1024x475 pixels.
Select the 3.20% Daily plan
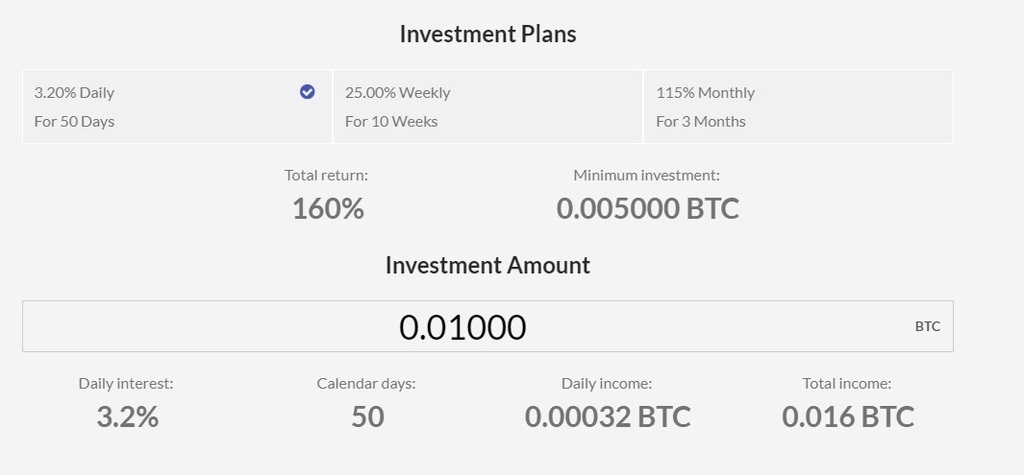(177, 106)
